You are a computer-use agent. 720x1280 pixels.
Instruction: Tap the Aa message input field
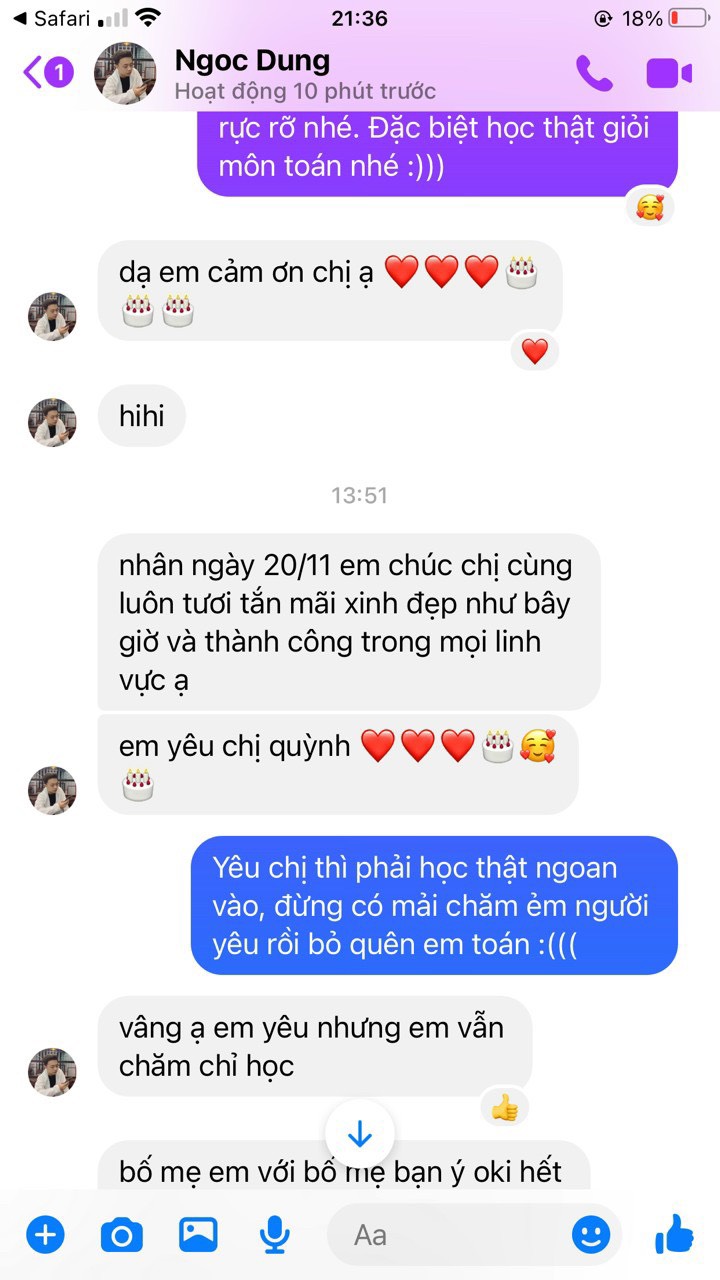(x=450, y=1235)
